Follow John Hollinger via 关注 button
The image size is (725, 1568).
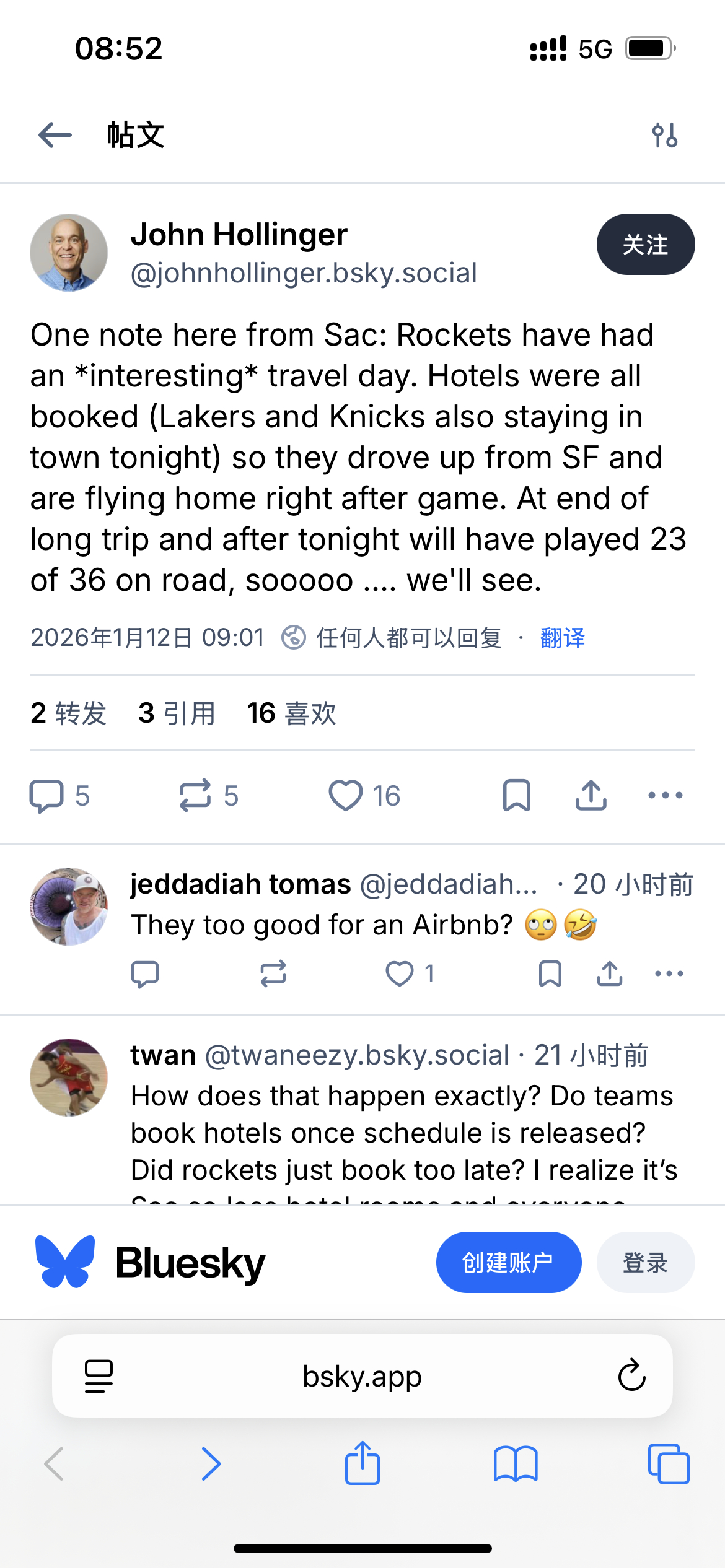pyautogui.click(x=645, y=245)
